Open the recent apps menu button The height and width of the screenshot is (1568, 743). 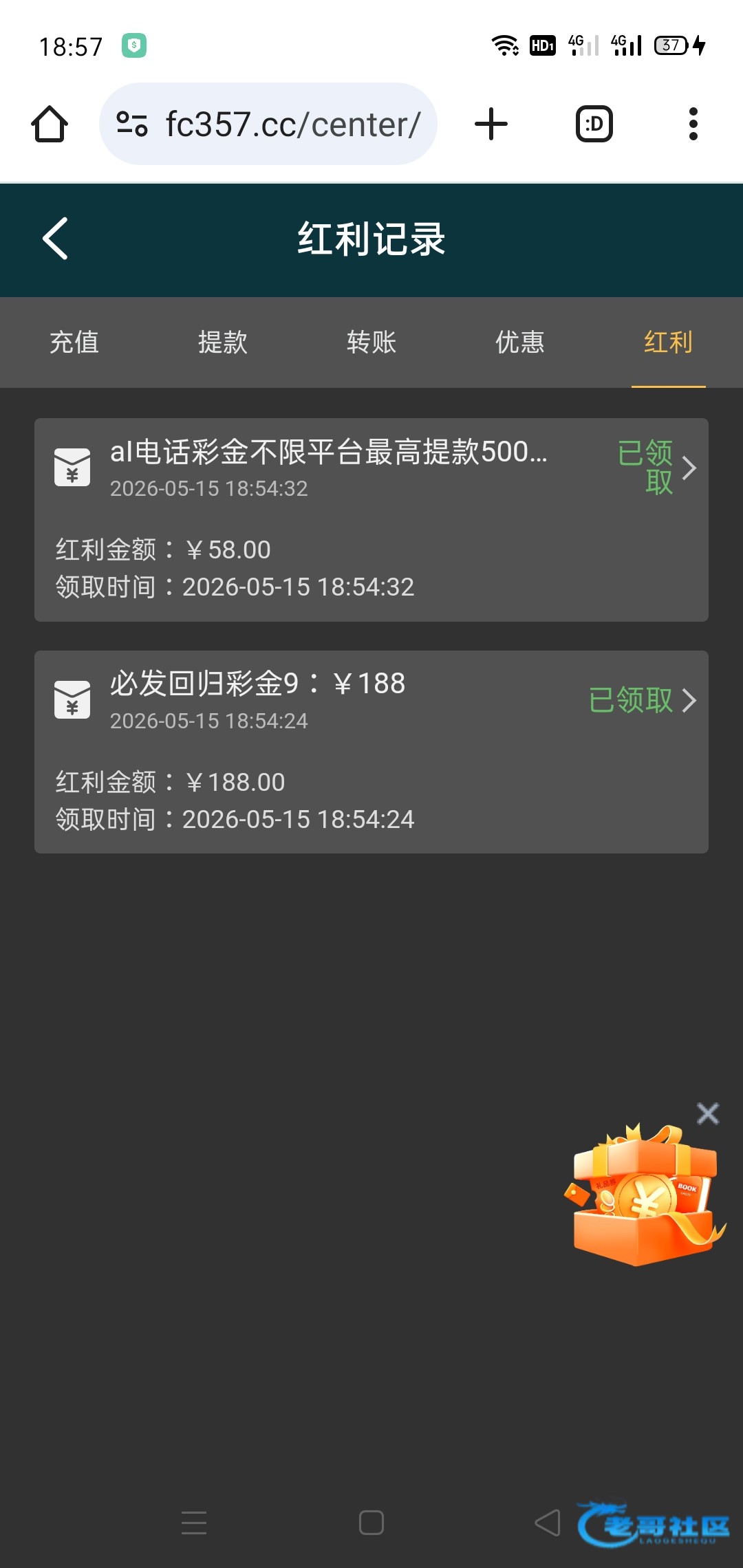[x=194, y=1523]
